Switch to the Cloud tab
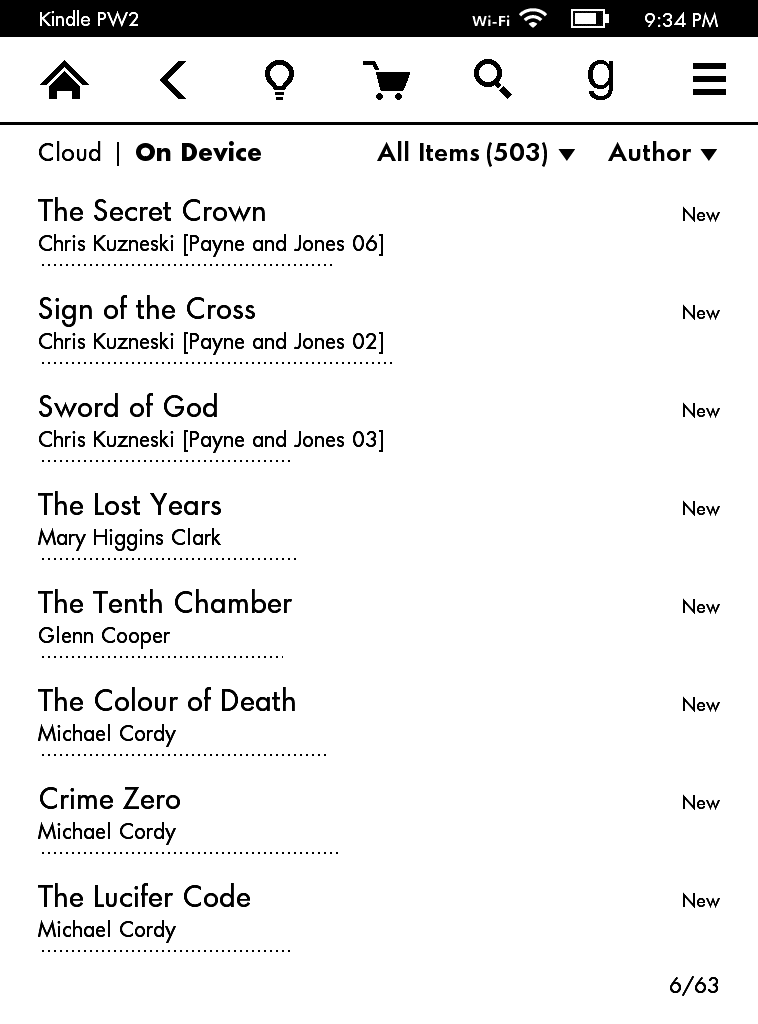Viewport: 758px width, 1024px height. tap(70, 153)
